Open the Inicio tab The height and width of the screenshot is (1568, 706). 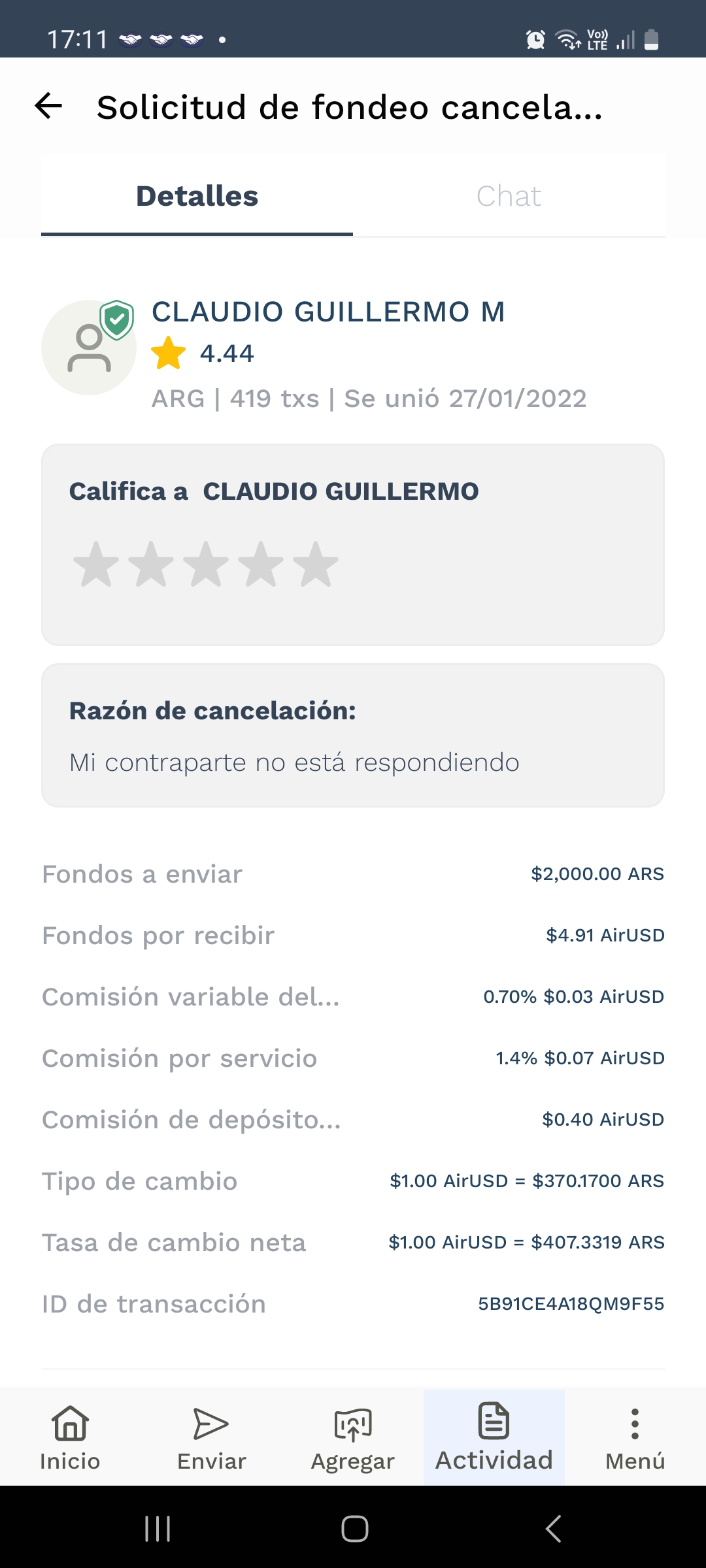70,1437
